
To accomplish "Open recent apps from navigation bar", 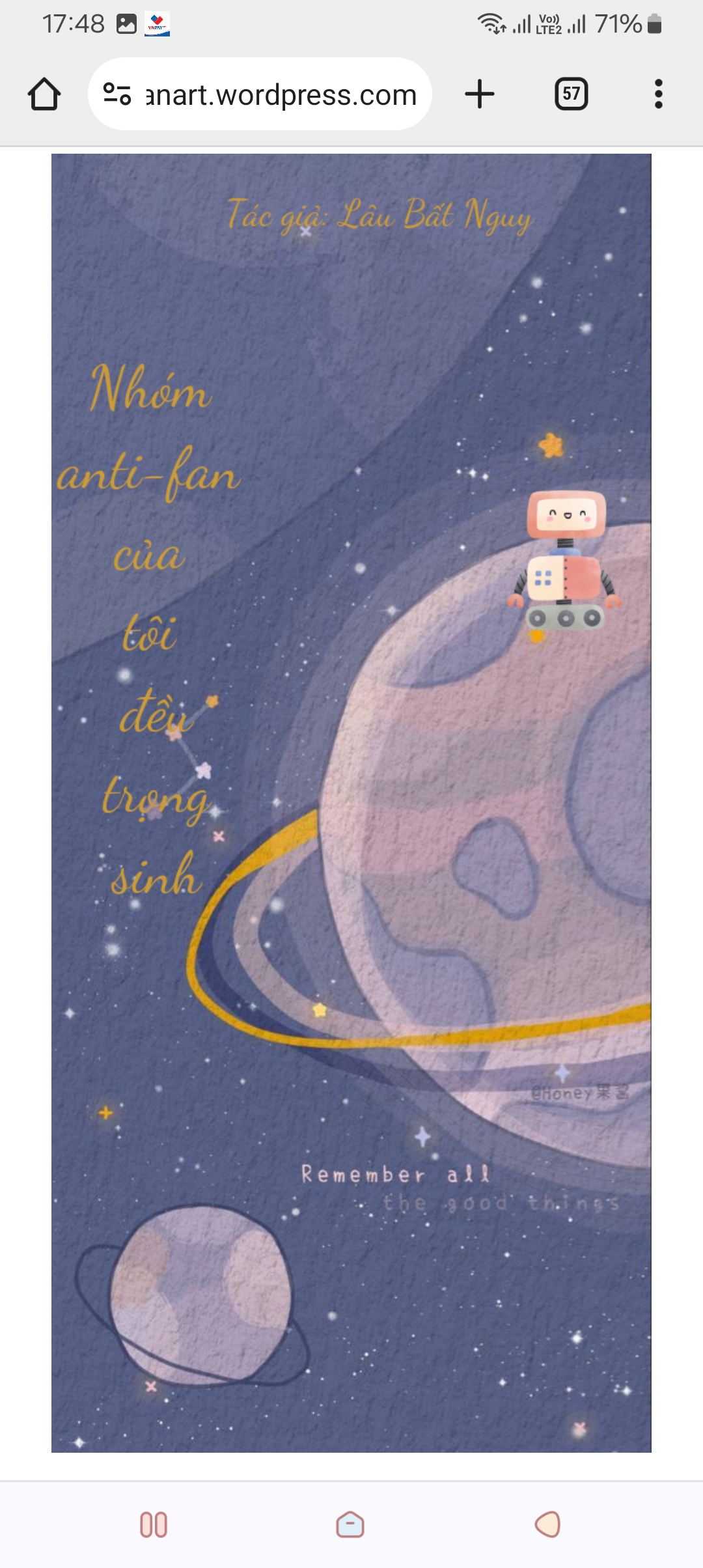I will [154, 1524].
